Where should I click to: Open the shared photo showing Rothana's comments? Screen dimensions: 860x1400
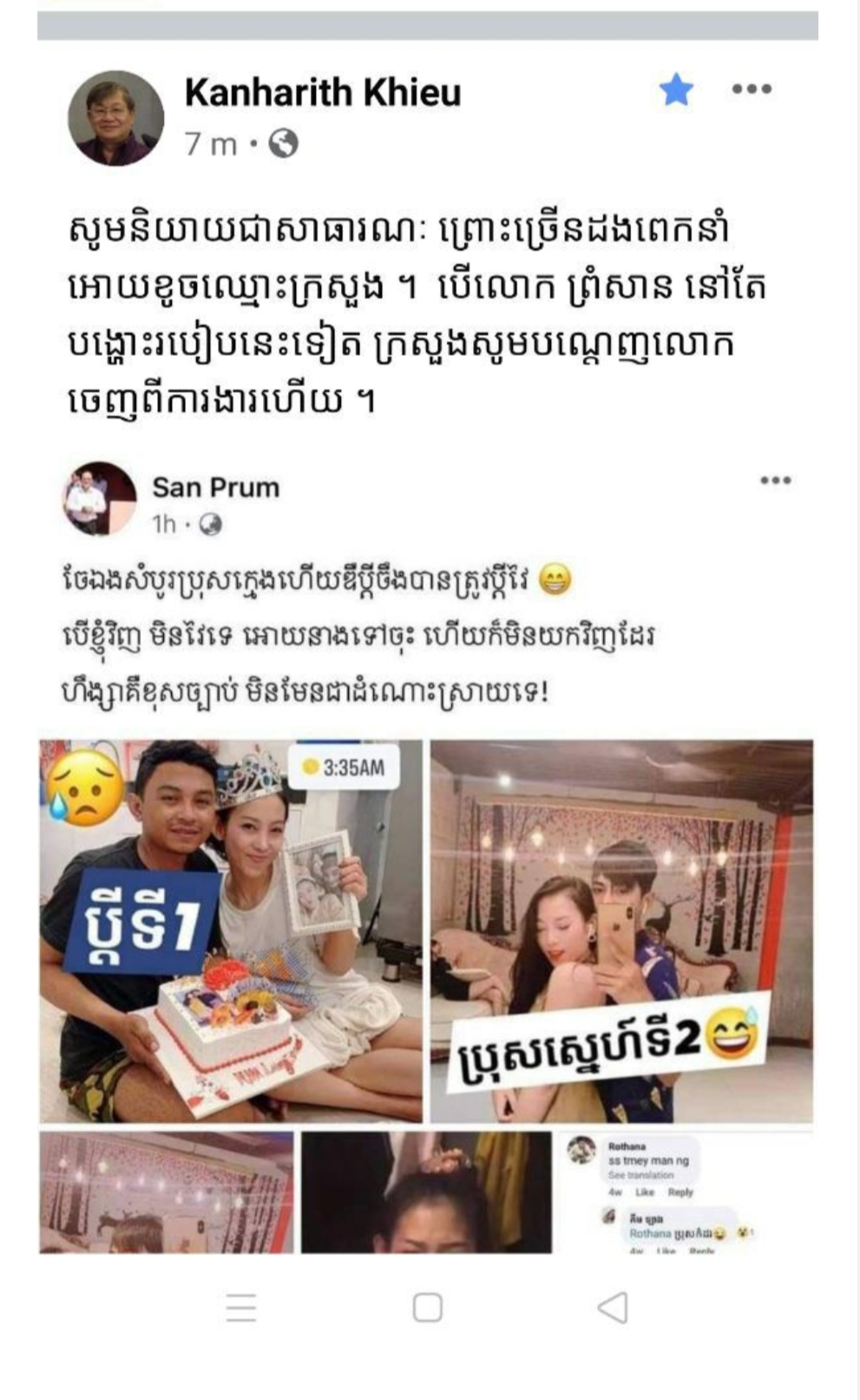click(x=686, y=1193)
